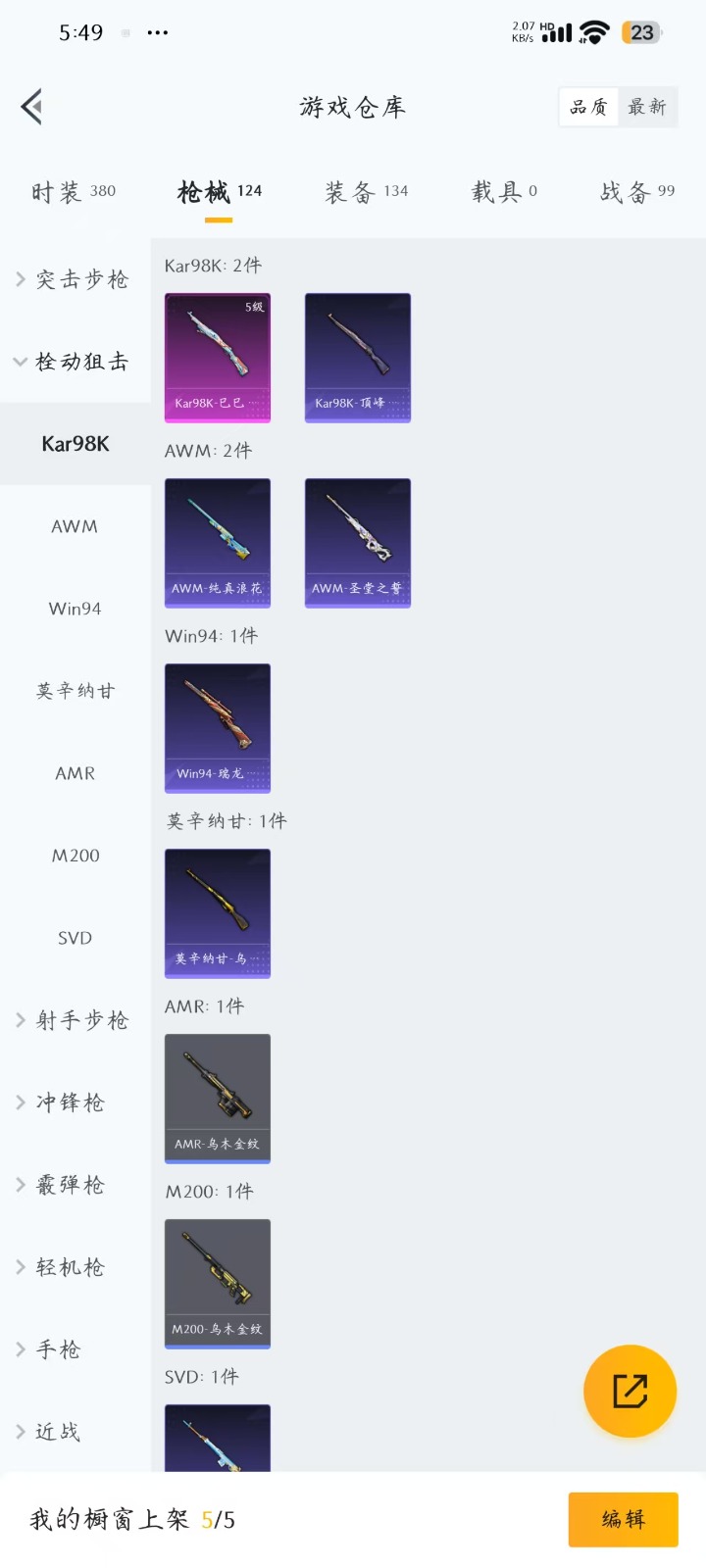Viewport: 706px width, 1568px height.
Task: Open the Win94-瑞龙 skin card
Action: [218, 728]
